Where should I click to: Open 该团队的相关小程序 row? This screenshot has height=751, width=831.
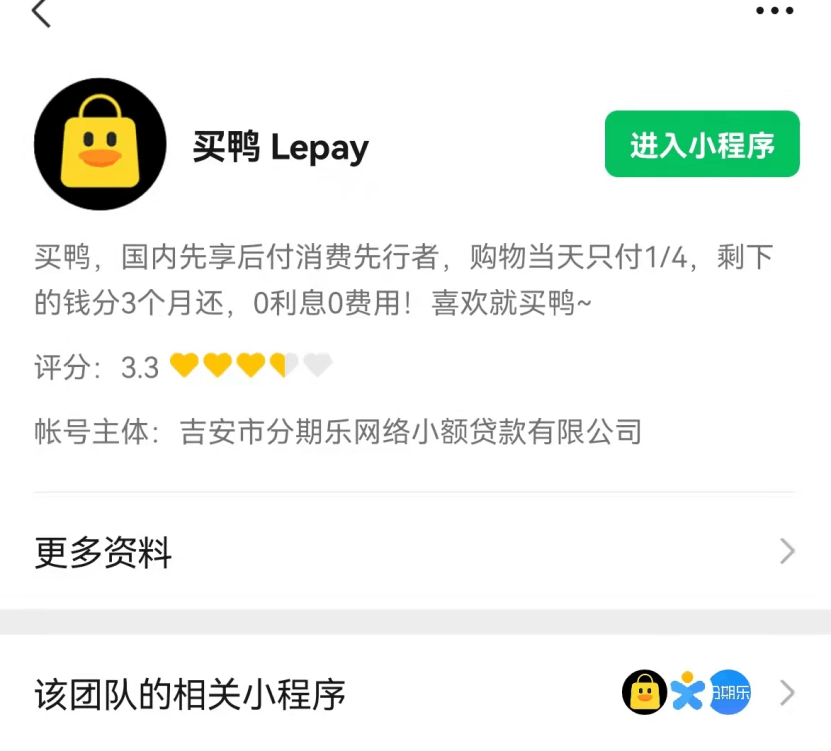(x=415, y=693)
